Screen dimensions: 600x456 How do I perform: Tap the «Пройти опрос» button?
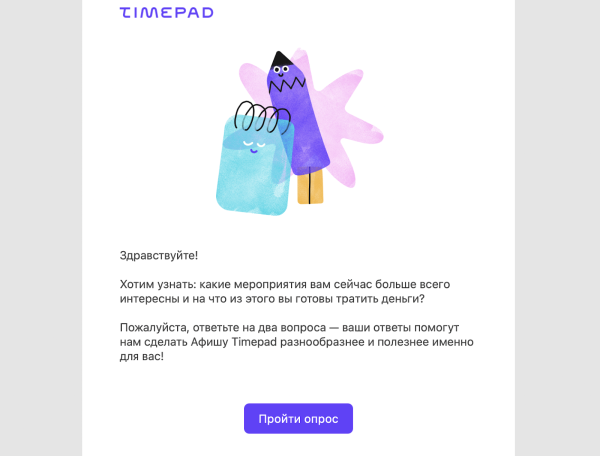[298, 418]
